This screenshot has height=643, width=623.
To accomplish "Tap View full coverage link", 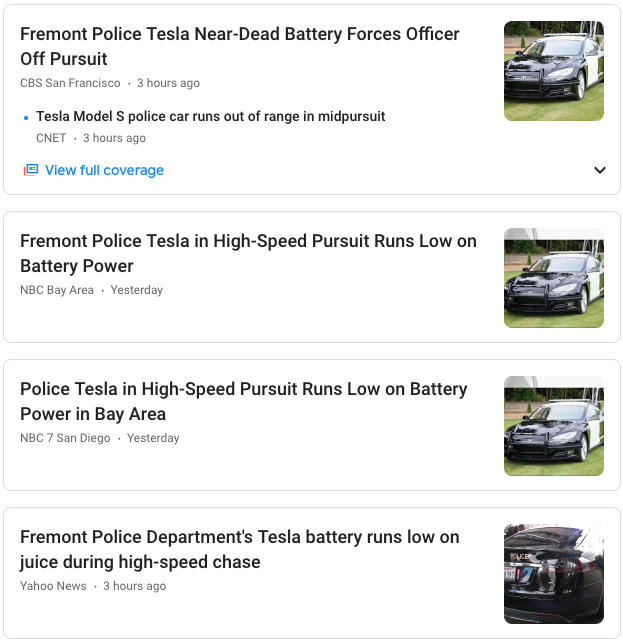I will 104,170.
